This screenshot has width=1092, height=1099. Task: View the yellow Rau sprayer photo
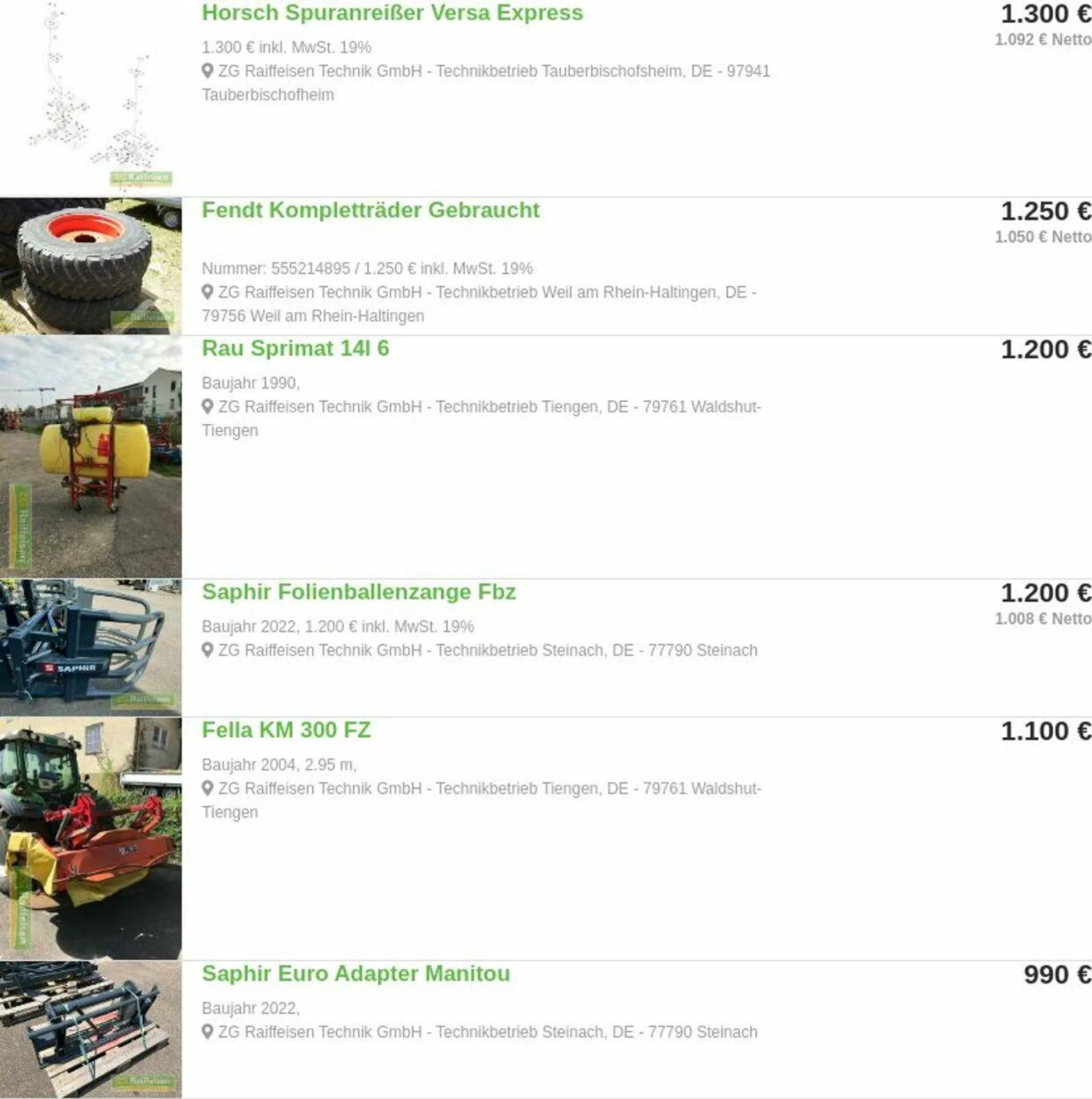[x=91, y=456]
